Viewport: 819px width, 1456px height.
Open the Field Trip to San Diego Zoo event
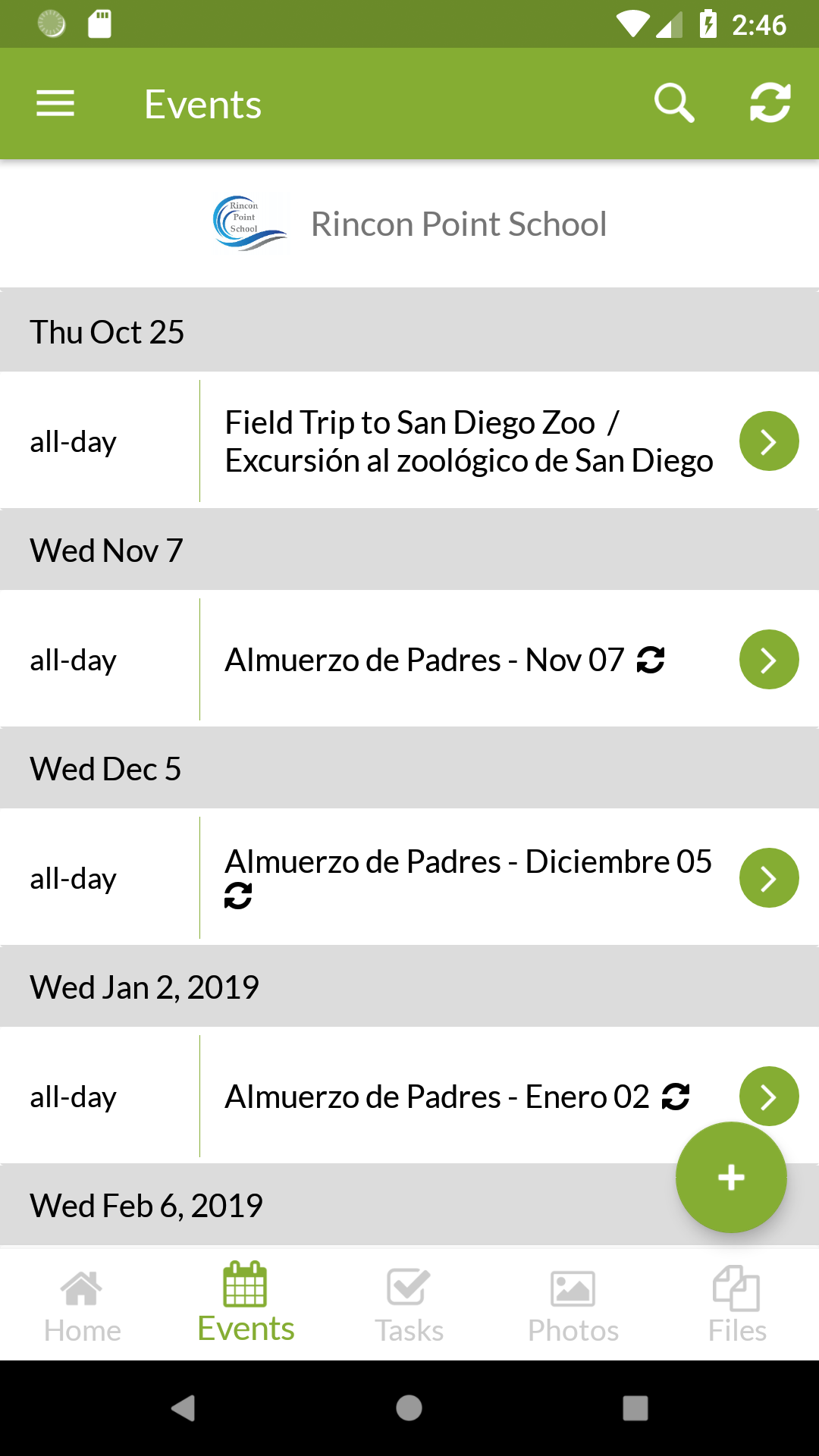click(768, 441)
